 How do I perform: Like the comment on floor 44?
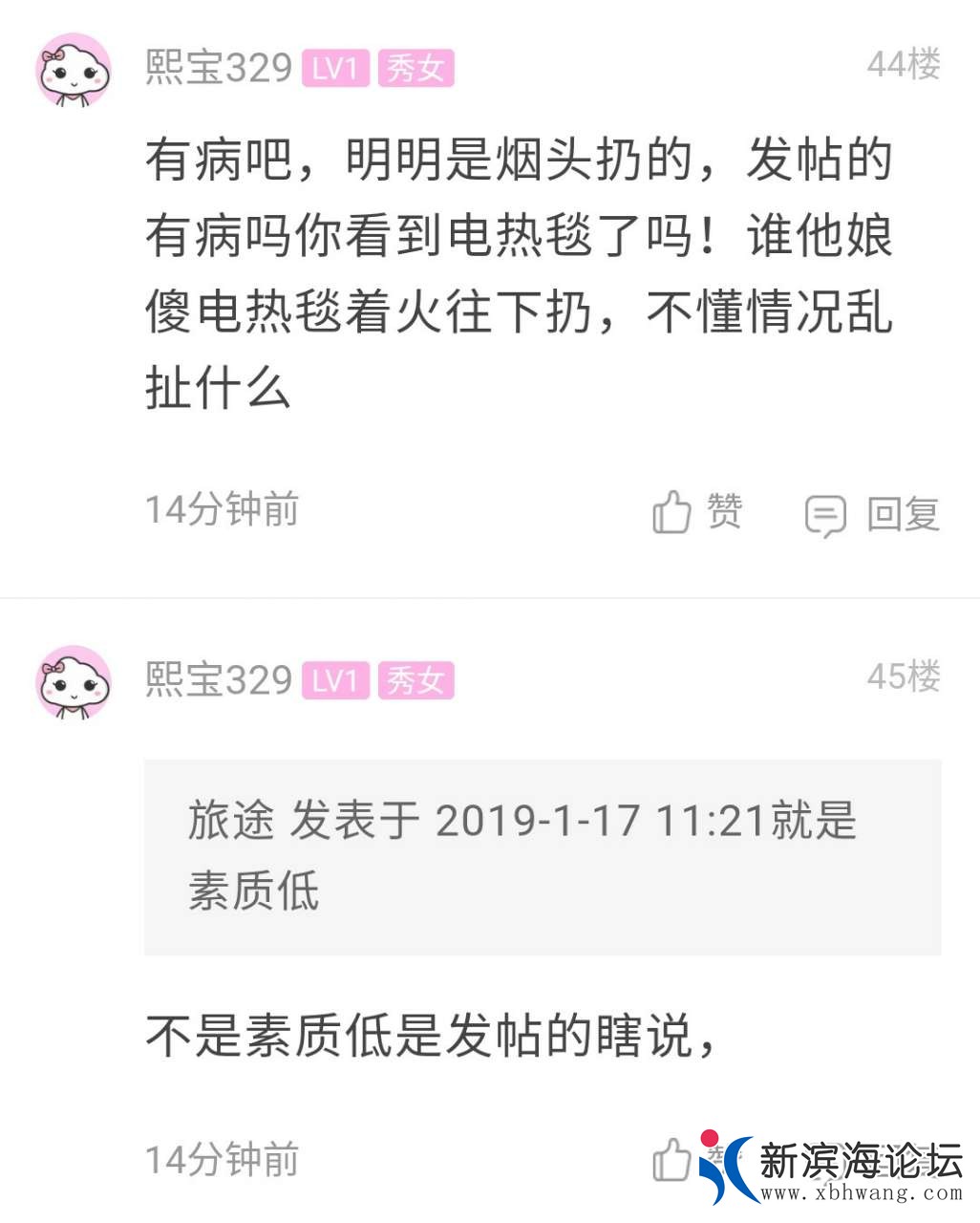(696, 513)
